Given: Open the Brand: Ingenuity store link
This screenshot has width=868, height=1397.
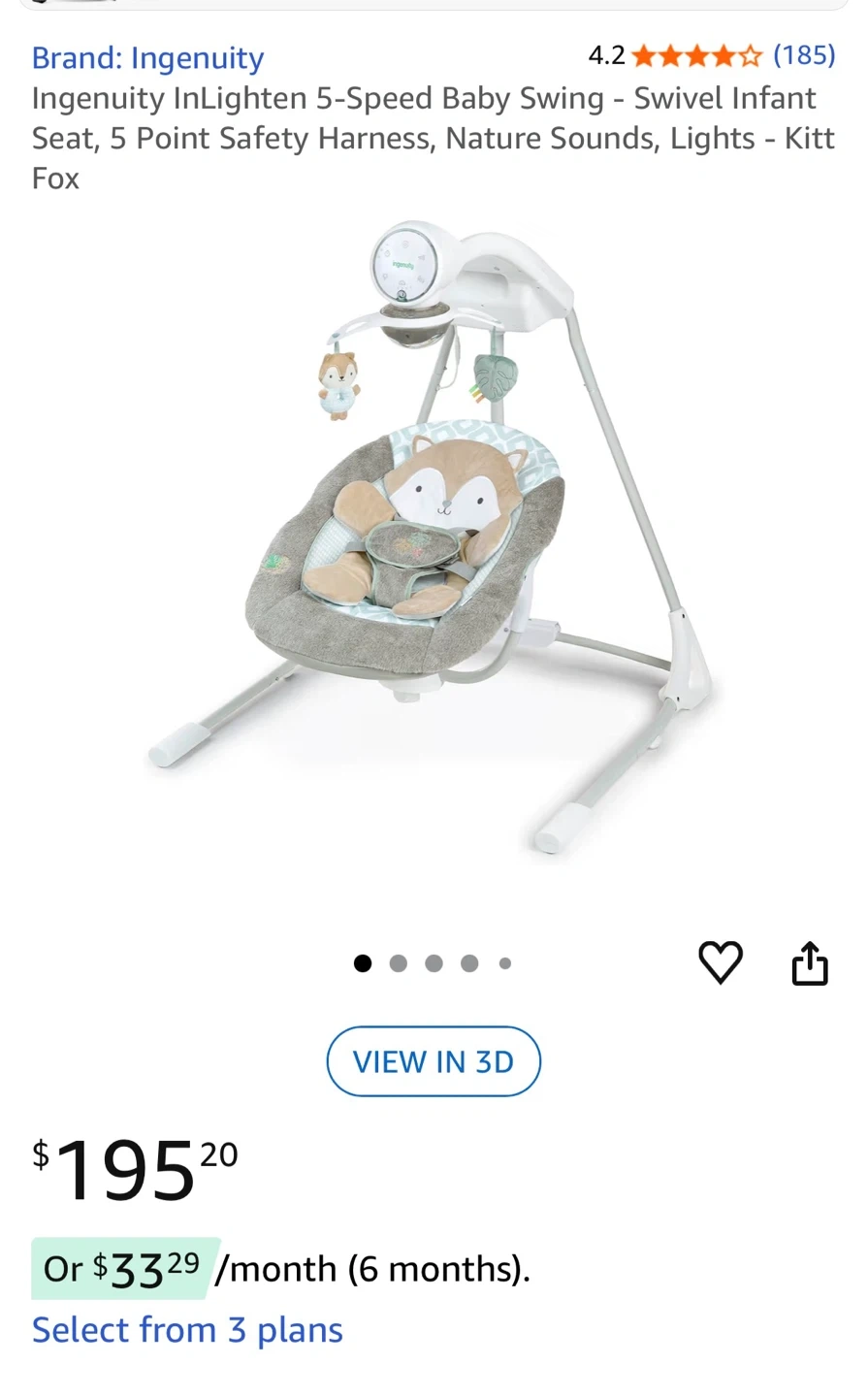Looking at the screenshot, I should point(147,58).
